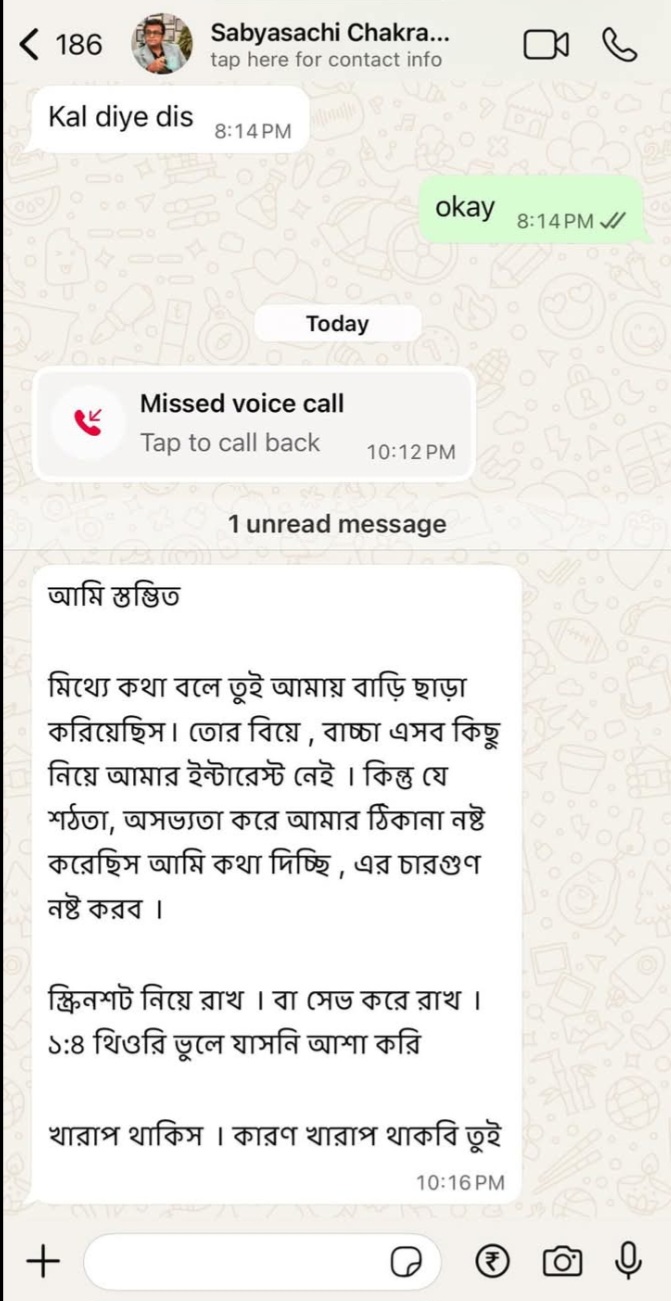Viewport: 671px width, 1301px height.
Task: Open the camera
Action: [562, 1262]
